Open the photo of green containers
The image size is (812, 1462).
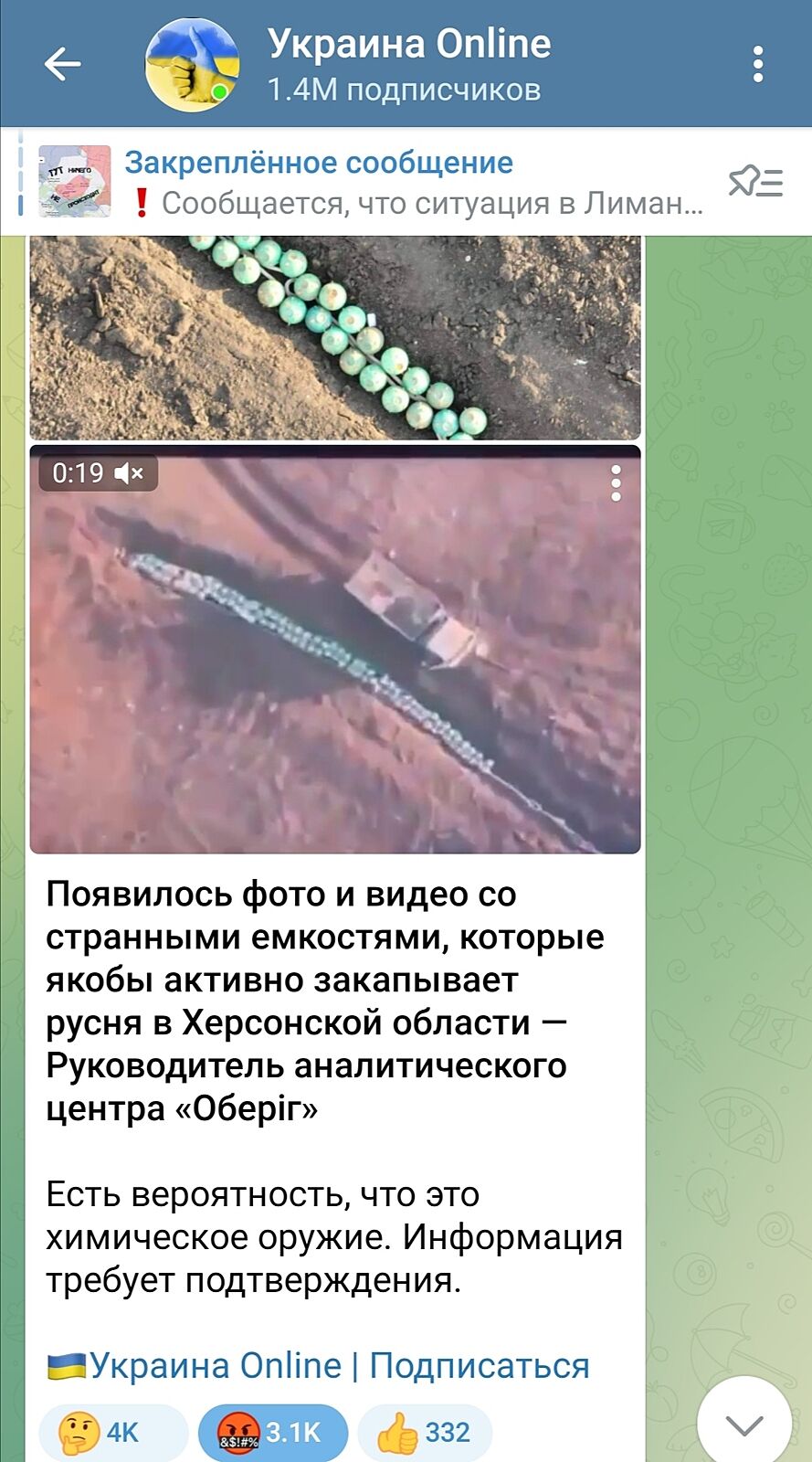335,336
